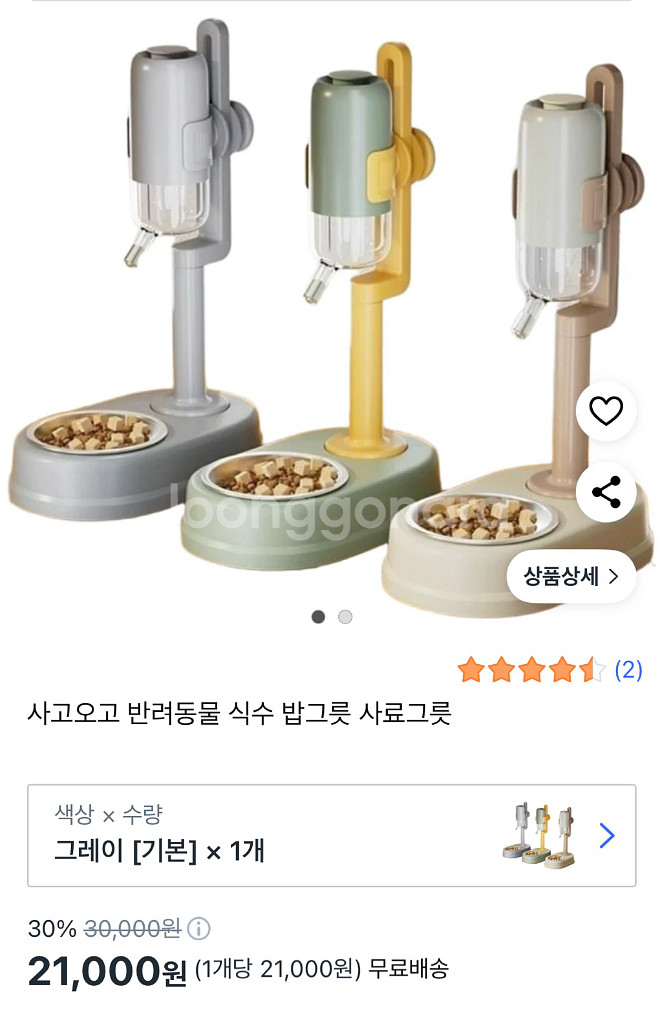Go to the second product image dot
The height and width of the screenshot is (1024, 662).
click(x=345, y=617)
